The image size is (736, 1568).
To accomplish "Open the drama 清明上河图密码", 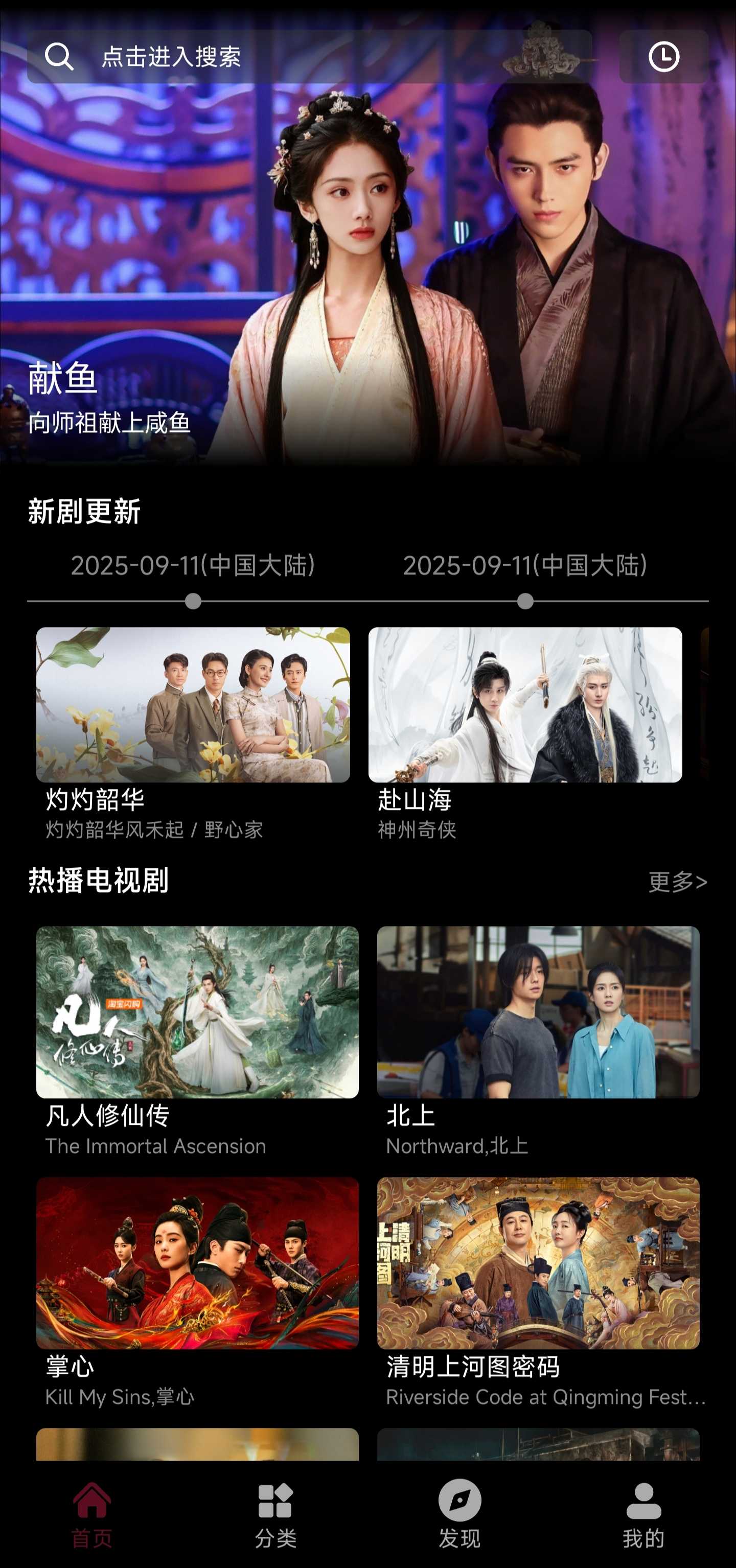I will (538, 1262).
